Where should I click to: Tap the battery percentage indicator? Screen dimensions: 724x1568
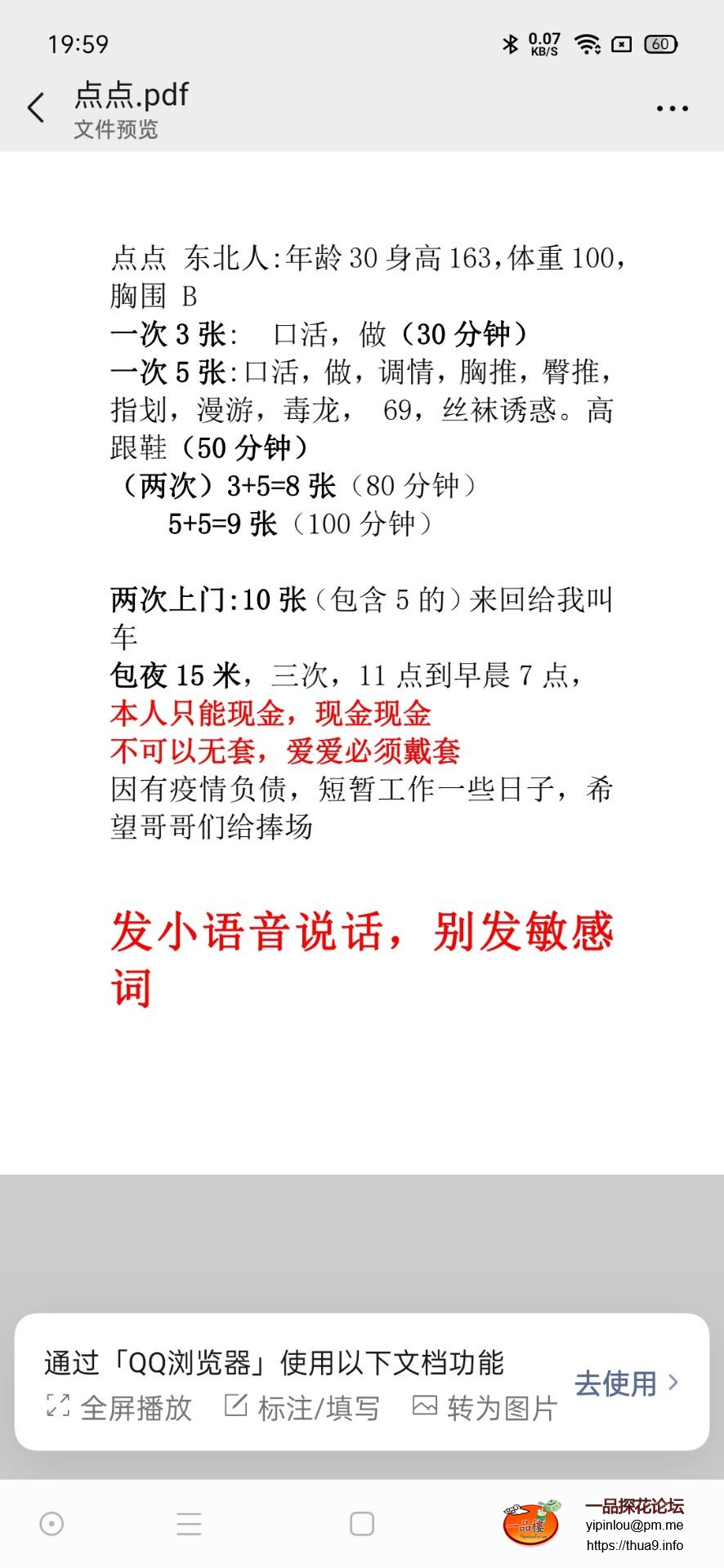[x=659, y=43]
